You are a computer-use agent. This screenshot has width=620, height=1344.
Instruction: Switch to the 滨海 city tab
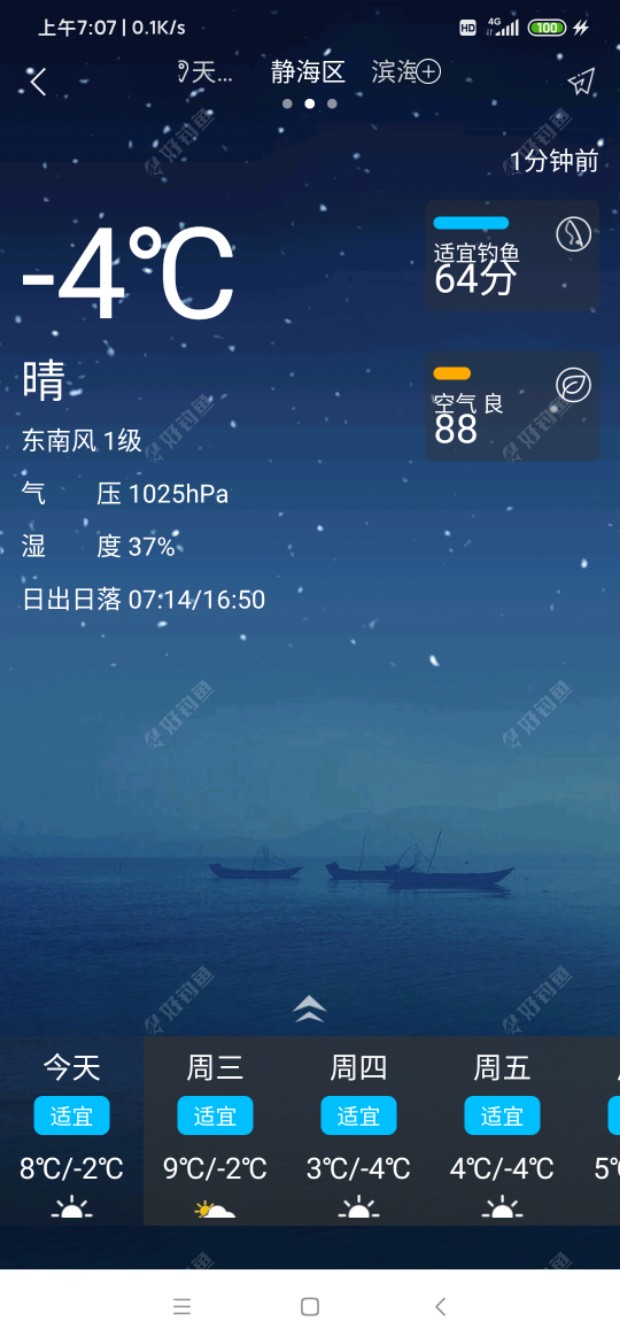(393, 72)
